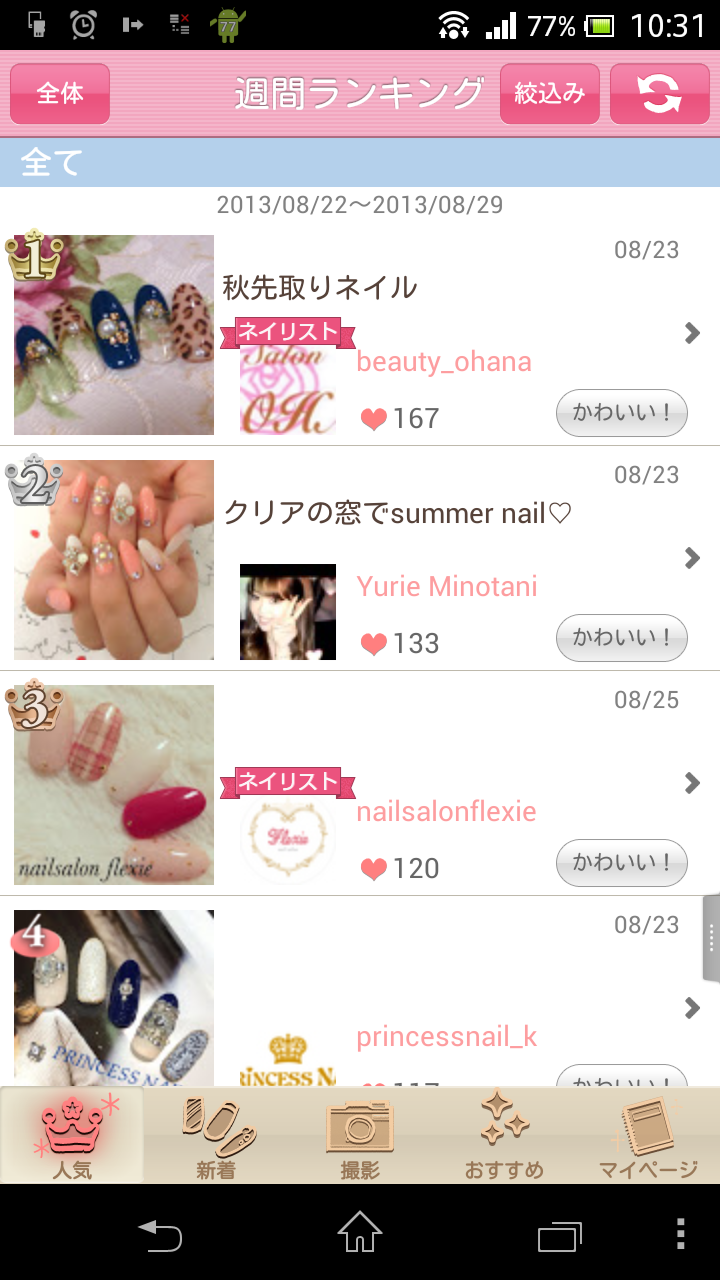The image size is (720, 1280).
Task: Tap the 全体 button
Action: (x=60, y=94)
